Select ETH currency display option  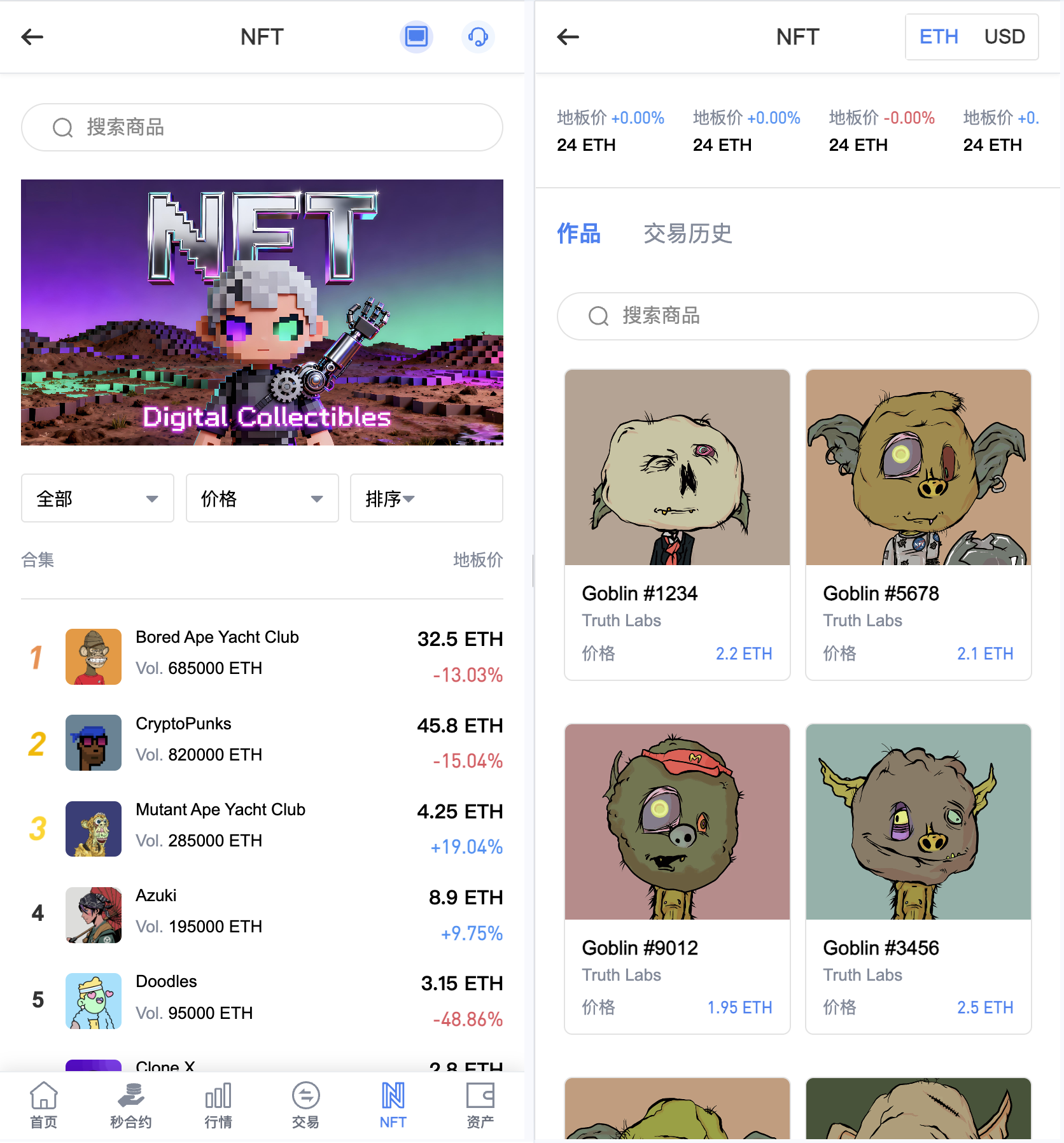tap(939, 37)
